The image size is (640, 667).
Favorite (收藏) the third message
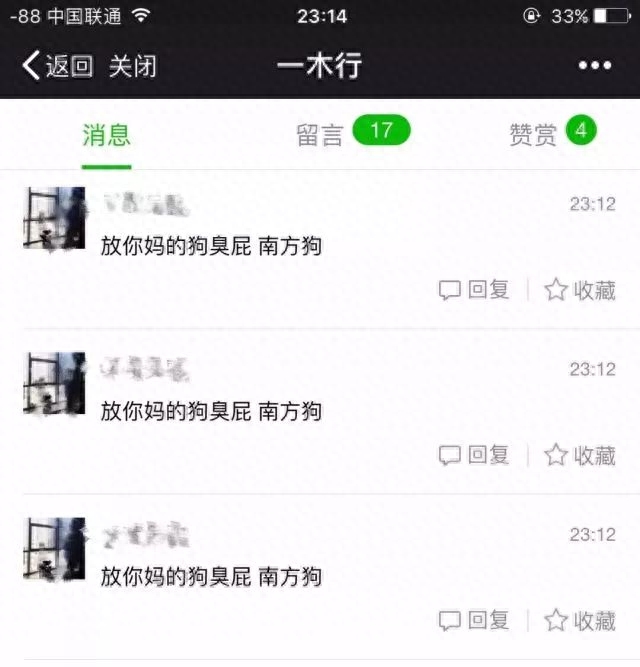[x=580, y=621]
